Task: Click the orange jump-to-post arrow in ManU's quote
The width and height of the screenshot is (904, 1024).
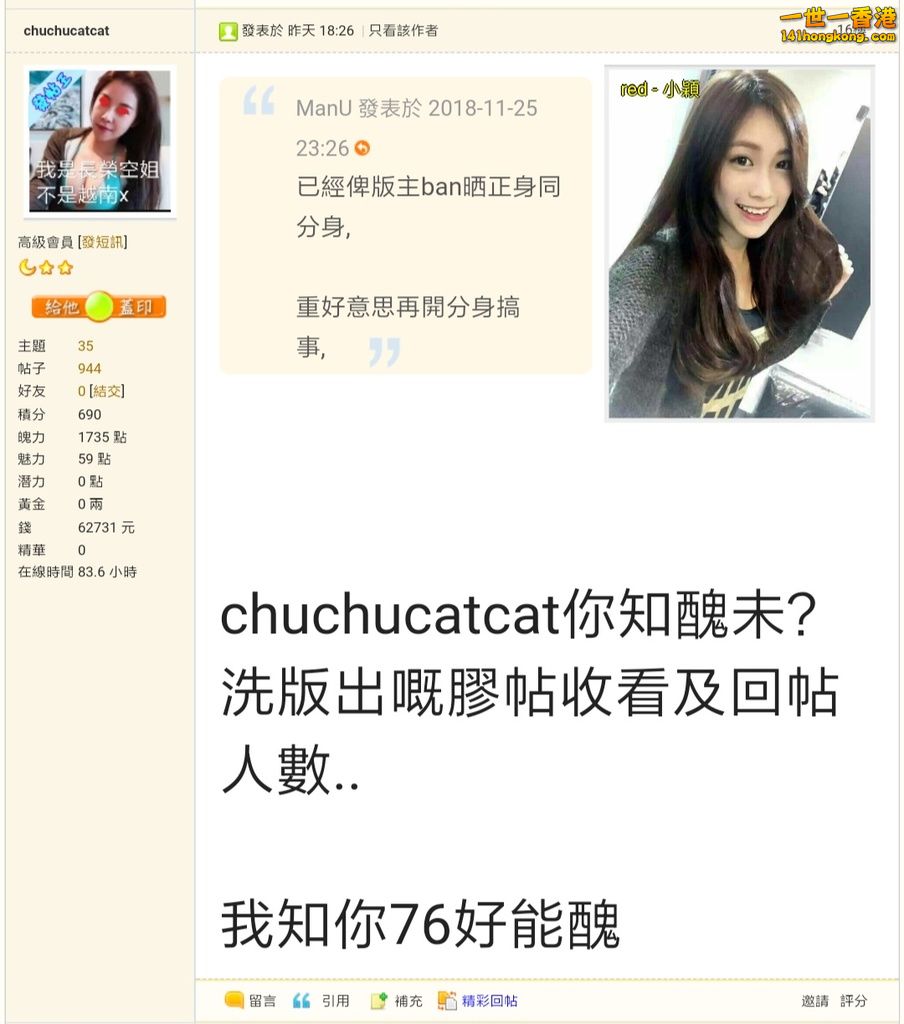Action: [x=364, y=145]
